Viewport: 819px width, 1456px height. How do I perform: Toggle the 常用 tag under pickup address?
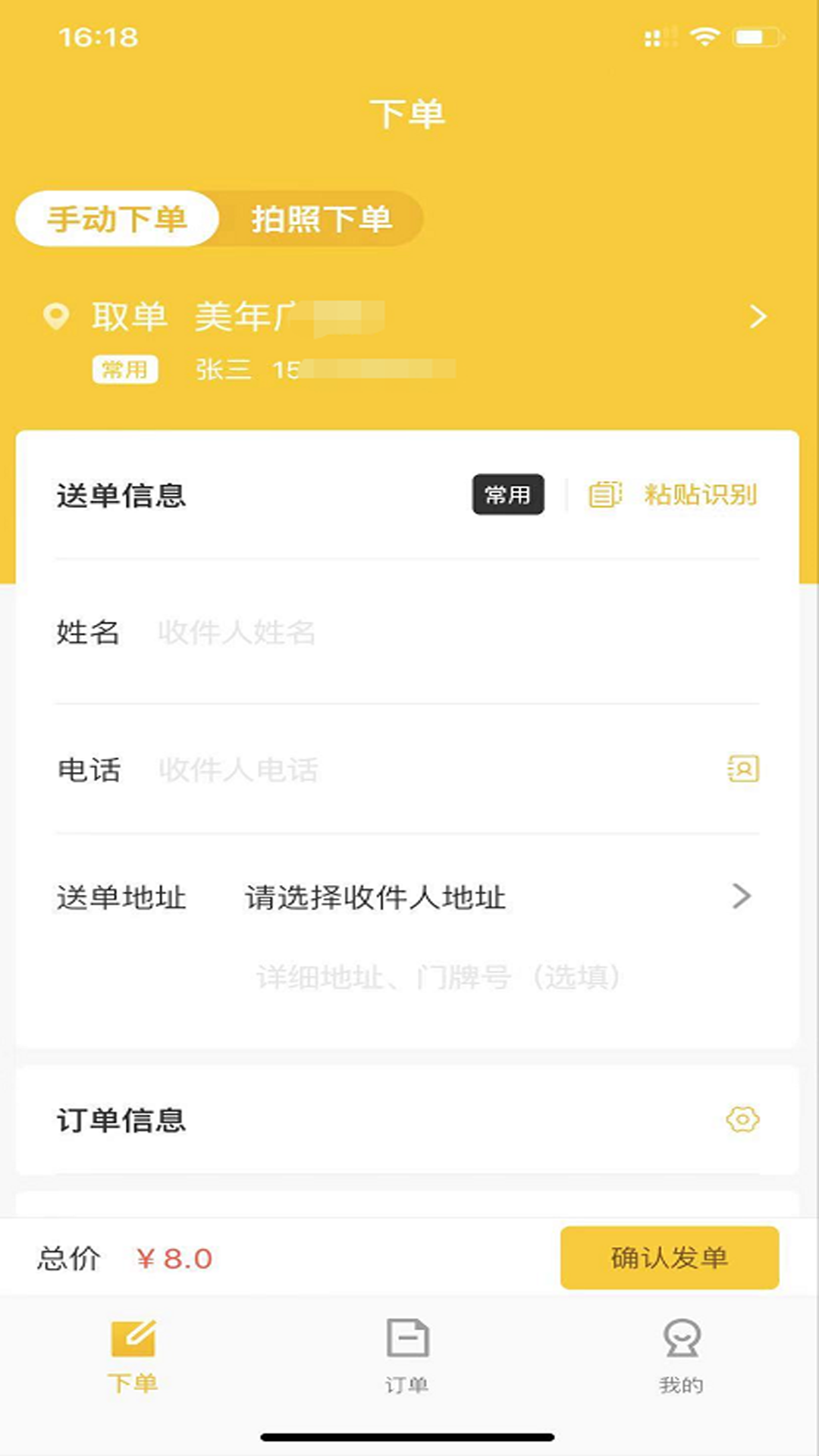pos(126,369)
